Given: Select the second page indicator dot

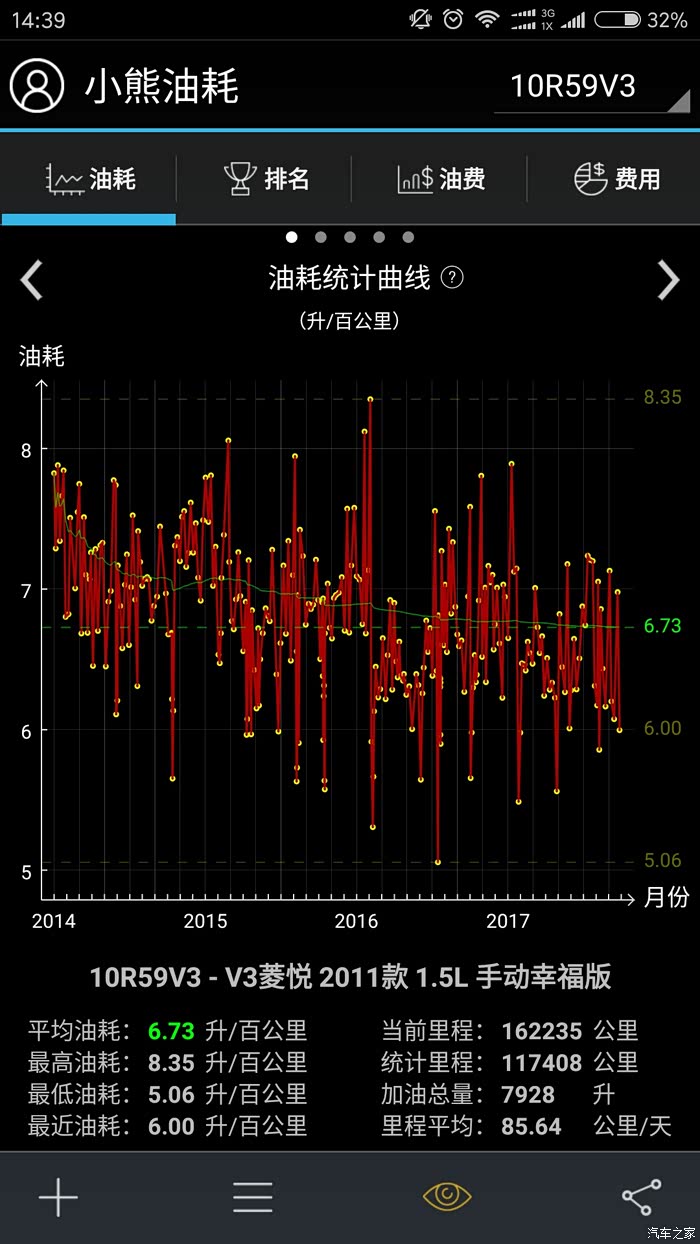Looking at the screenshot, I should pyautogui.click(x=321, y=237).
